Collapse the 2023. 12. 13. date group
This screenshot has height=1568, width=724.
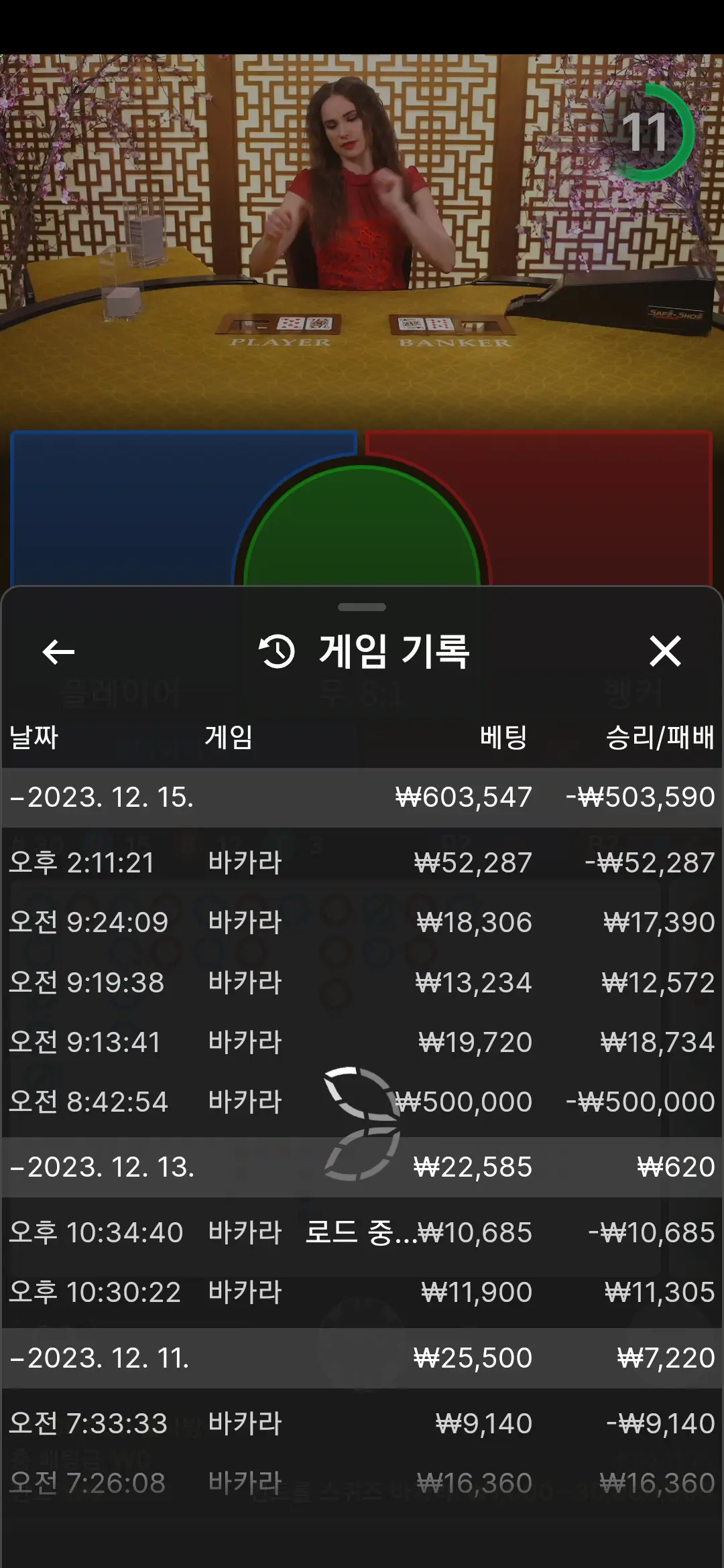[362, 1167]
